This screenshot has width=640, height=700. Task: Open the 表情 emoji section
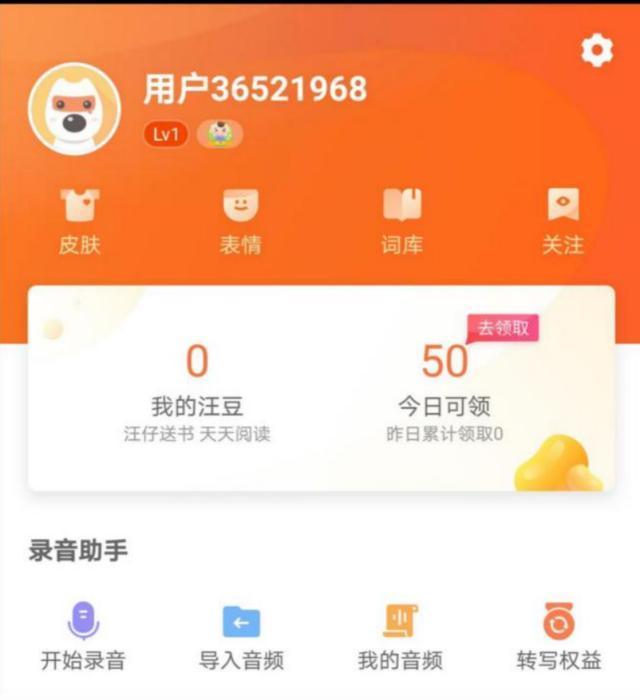(240, 222)
